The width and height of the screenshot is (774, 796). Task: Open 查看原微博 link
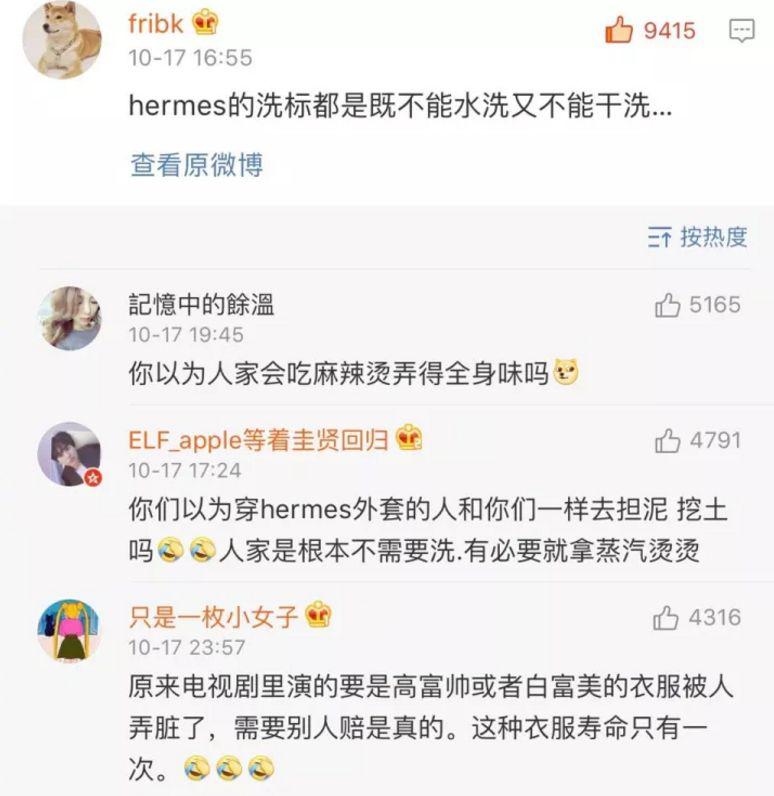click(197, 165)
